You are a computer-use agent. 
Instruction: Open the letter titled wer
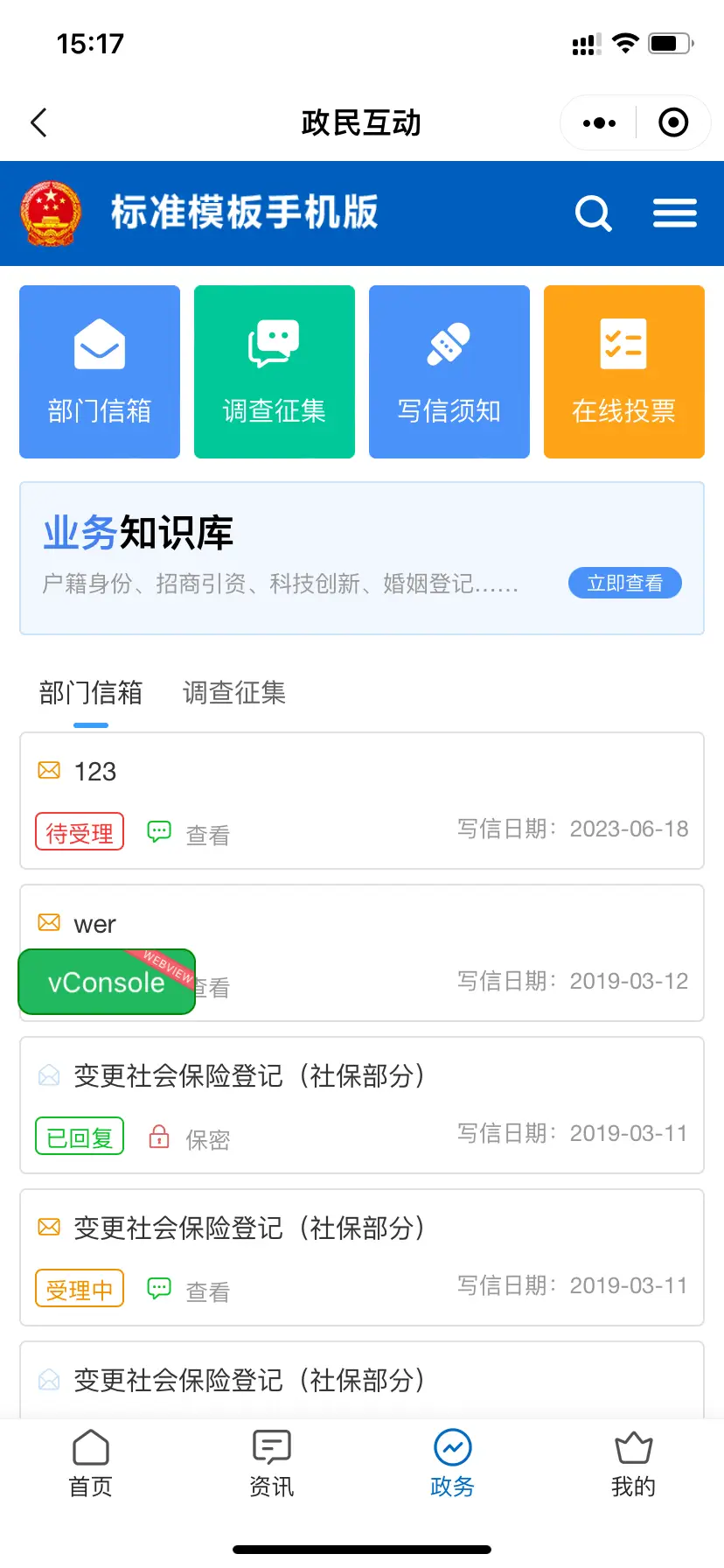pos(362,953)
